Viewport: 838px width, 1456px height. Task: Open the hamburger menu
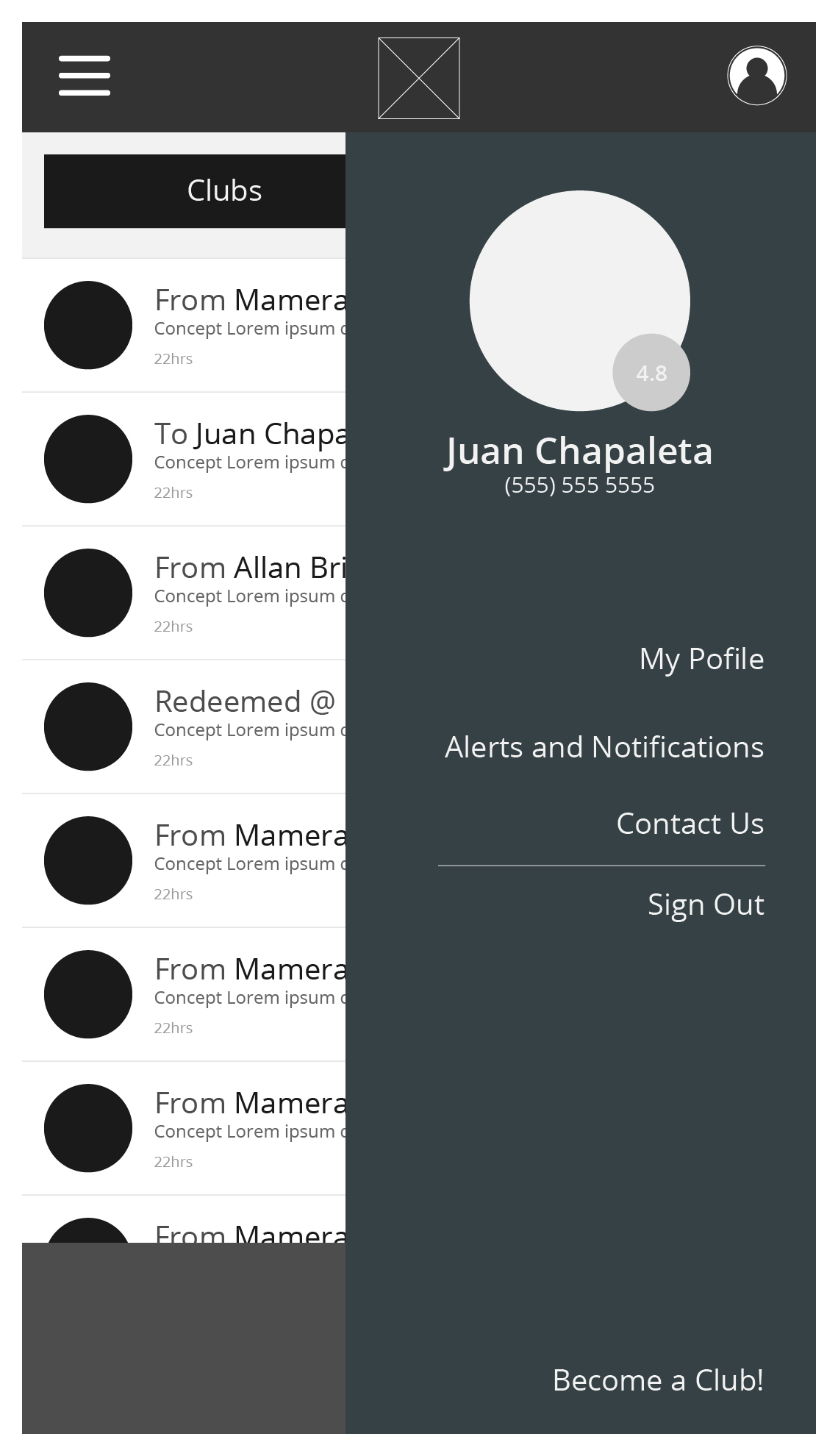(x=85, y=76)
